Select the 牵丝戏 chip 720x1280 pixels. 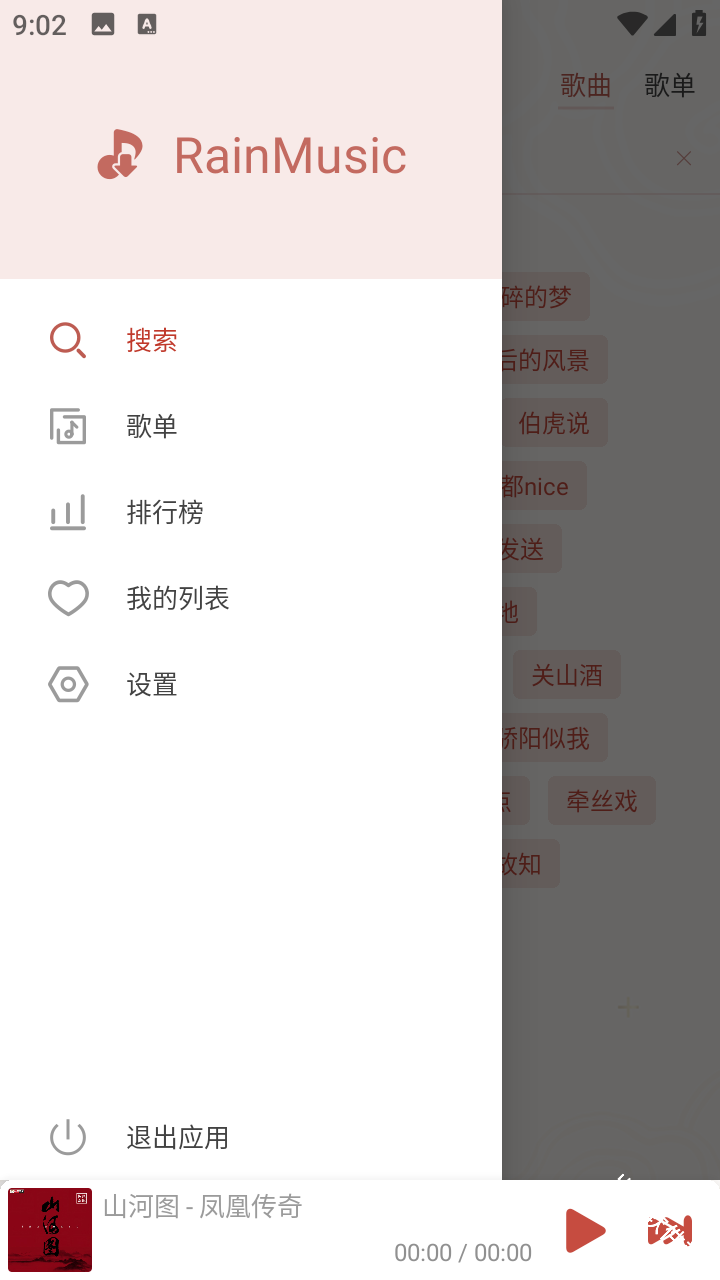(601, 801)
